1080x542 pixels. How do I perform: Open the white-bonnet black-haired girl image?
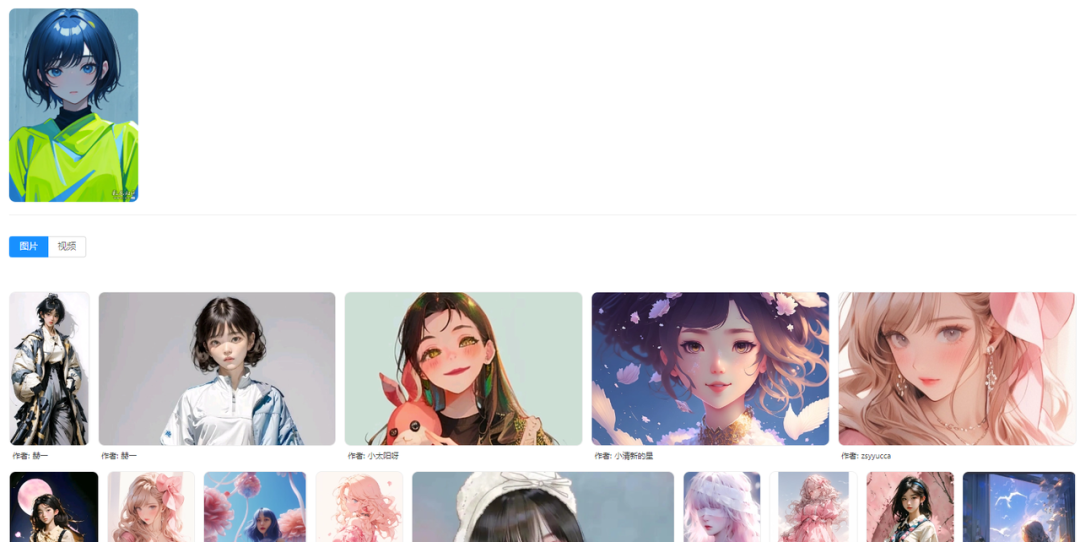tap(543, 507)
